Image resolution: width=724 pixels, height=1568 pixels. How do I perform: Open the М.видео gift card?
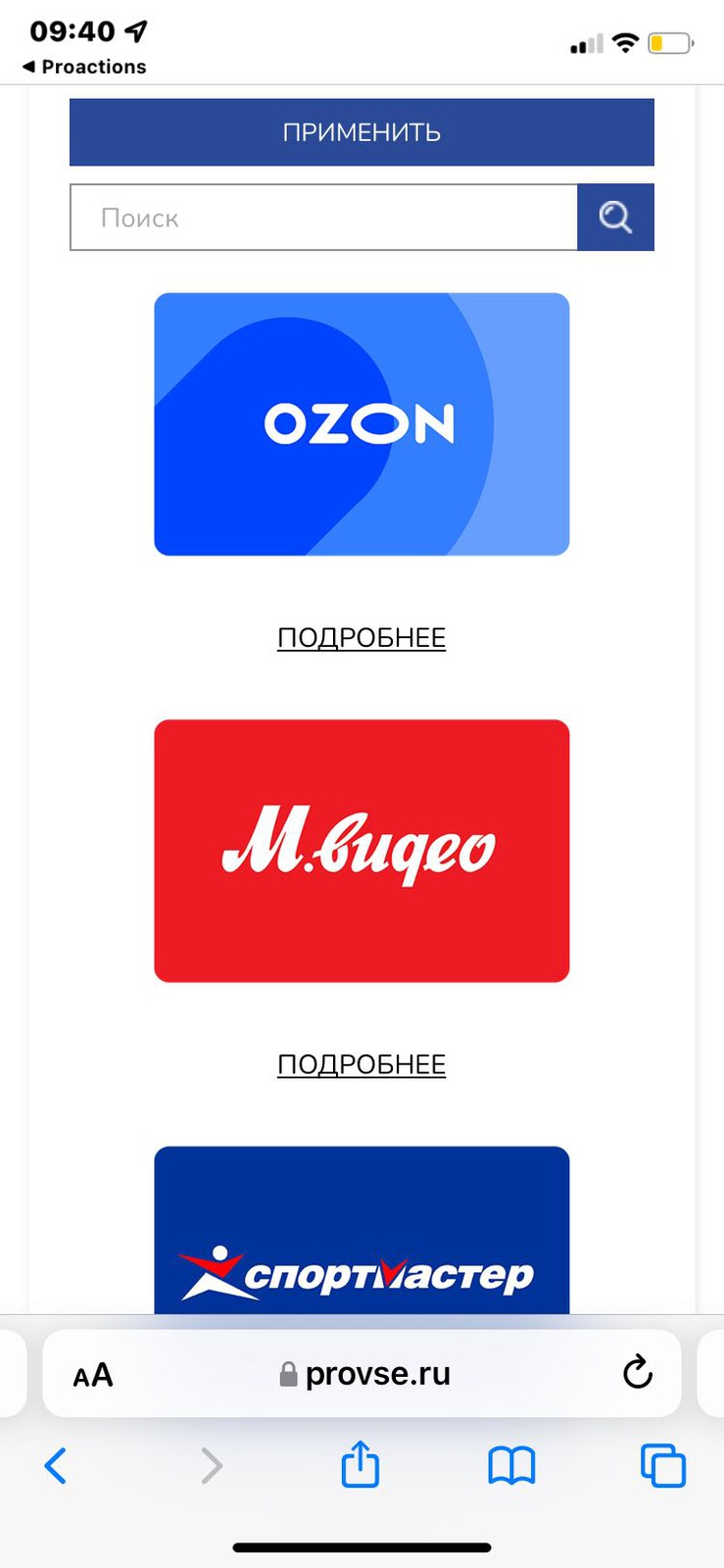pyautogui.click(x=362, y=851)
